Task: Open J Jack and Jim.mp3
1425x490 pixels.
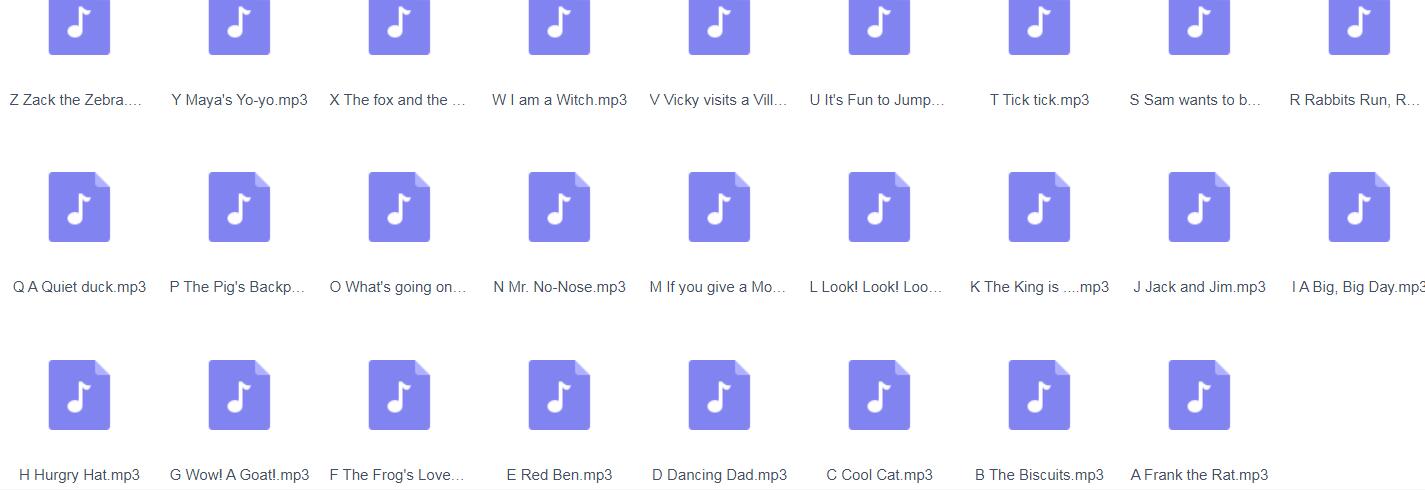Action: [1199, 207]
